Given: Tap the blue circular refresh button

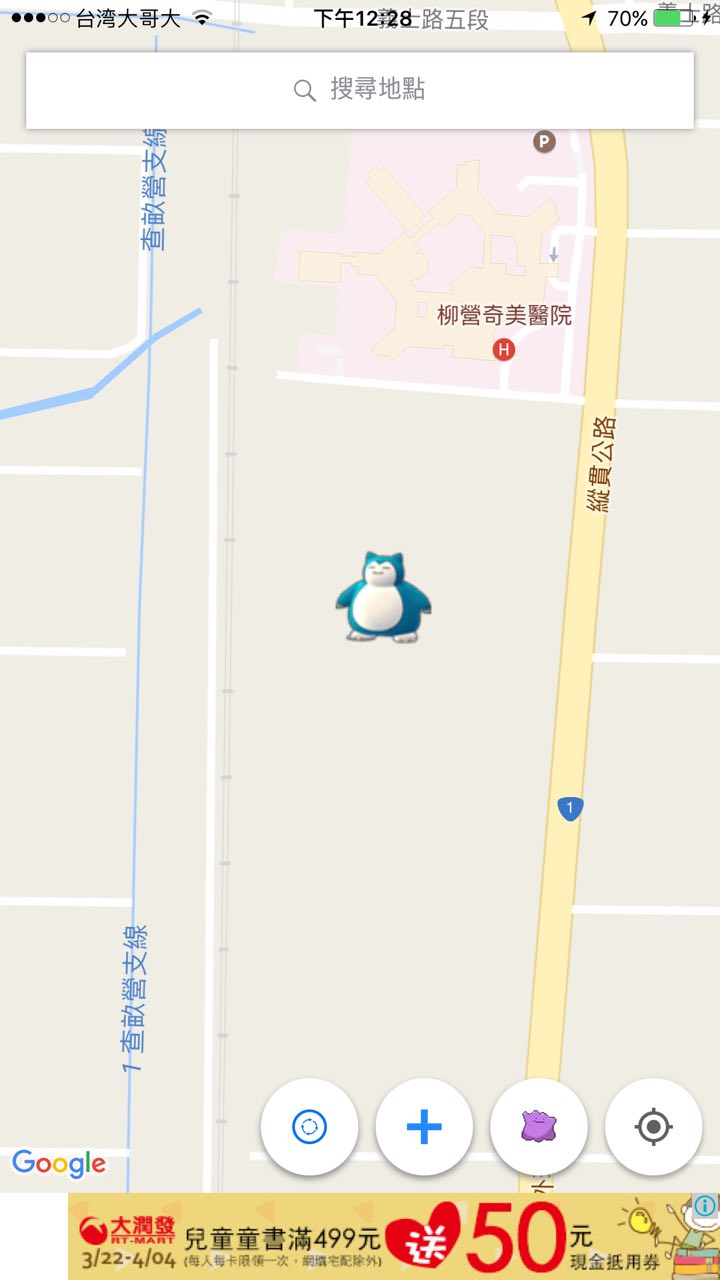Looking at the screenshot, I should tap(309, 1127).
